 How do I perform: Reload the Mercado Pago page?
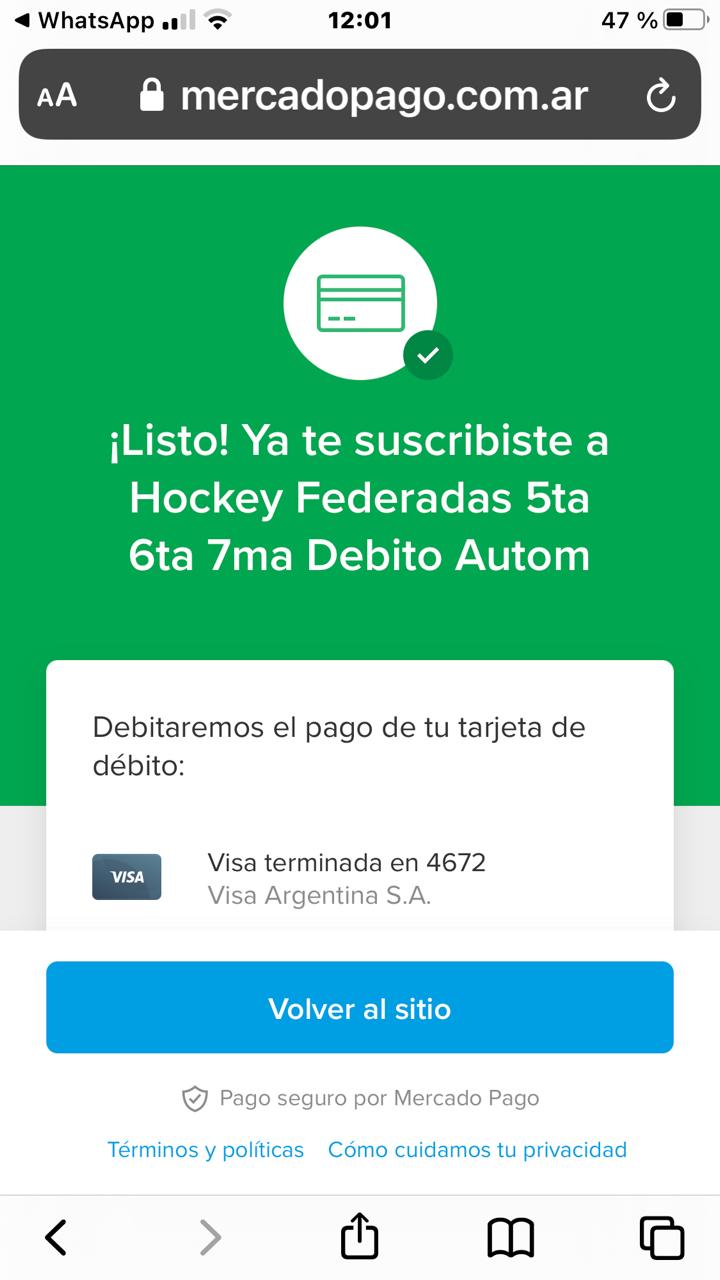click(661, 96)
